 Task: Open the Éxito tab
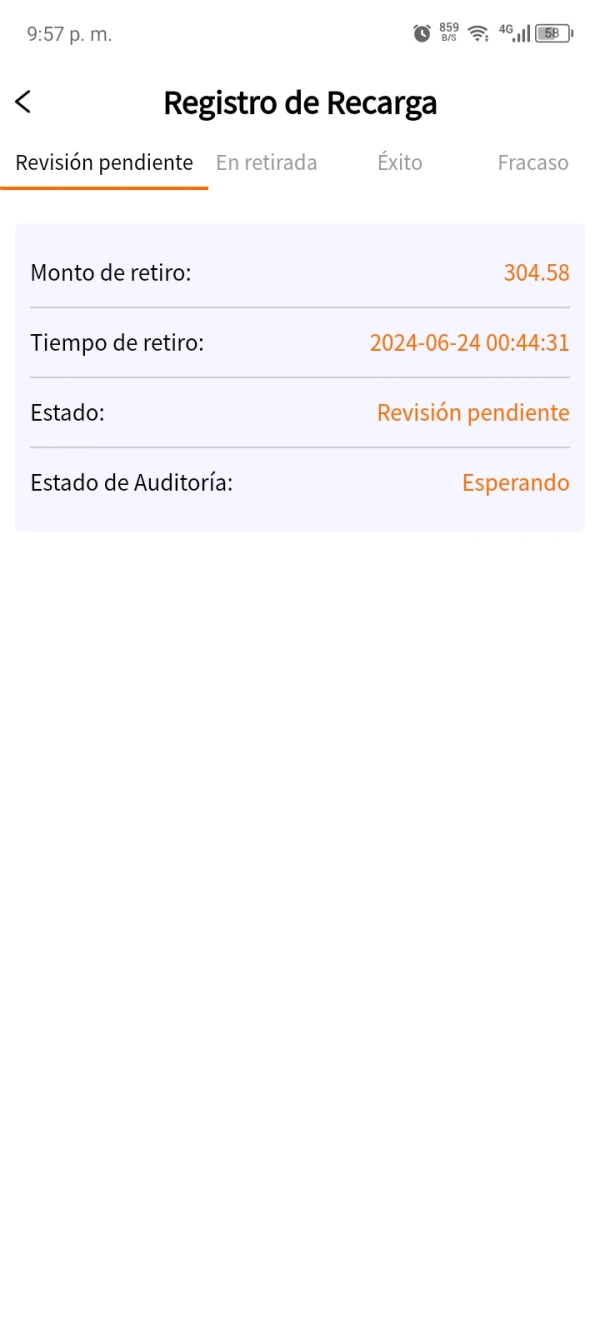click(399, 163)
